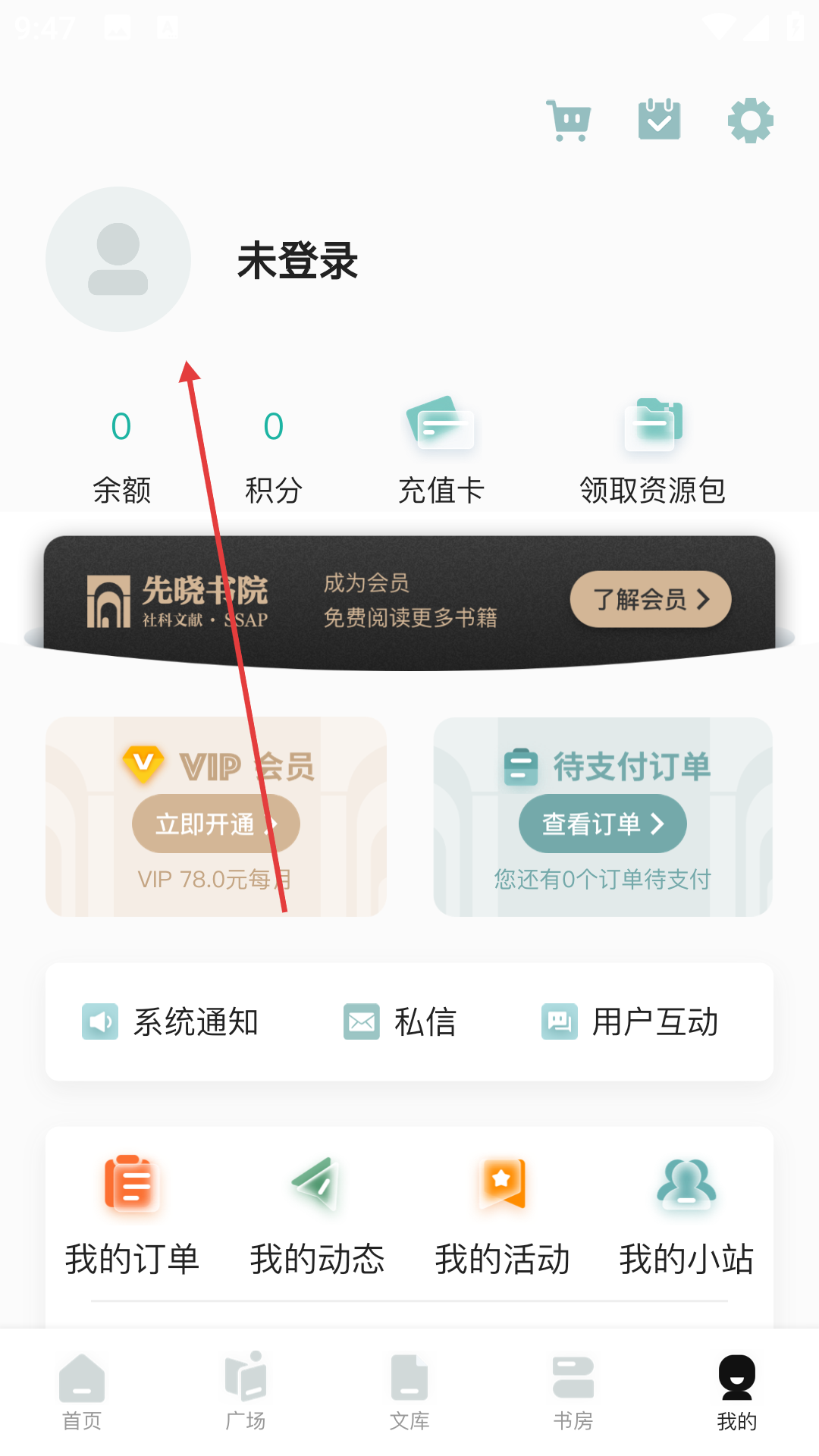
Task: Tap the profile avatar to log in
Action: [118, 259]
